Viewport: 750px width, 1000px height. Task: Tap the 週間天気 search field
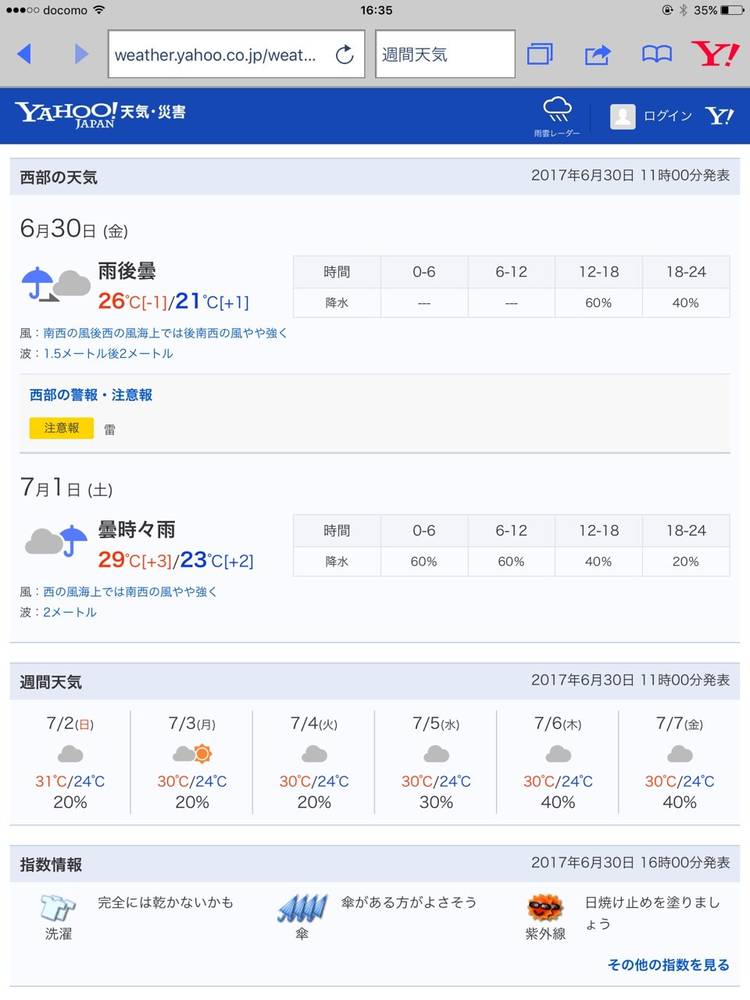(444, 55)
